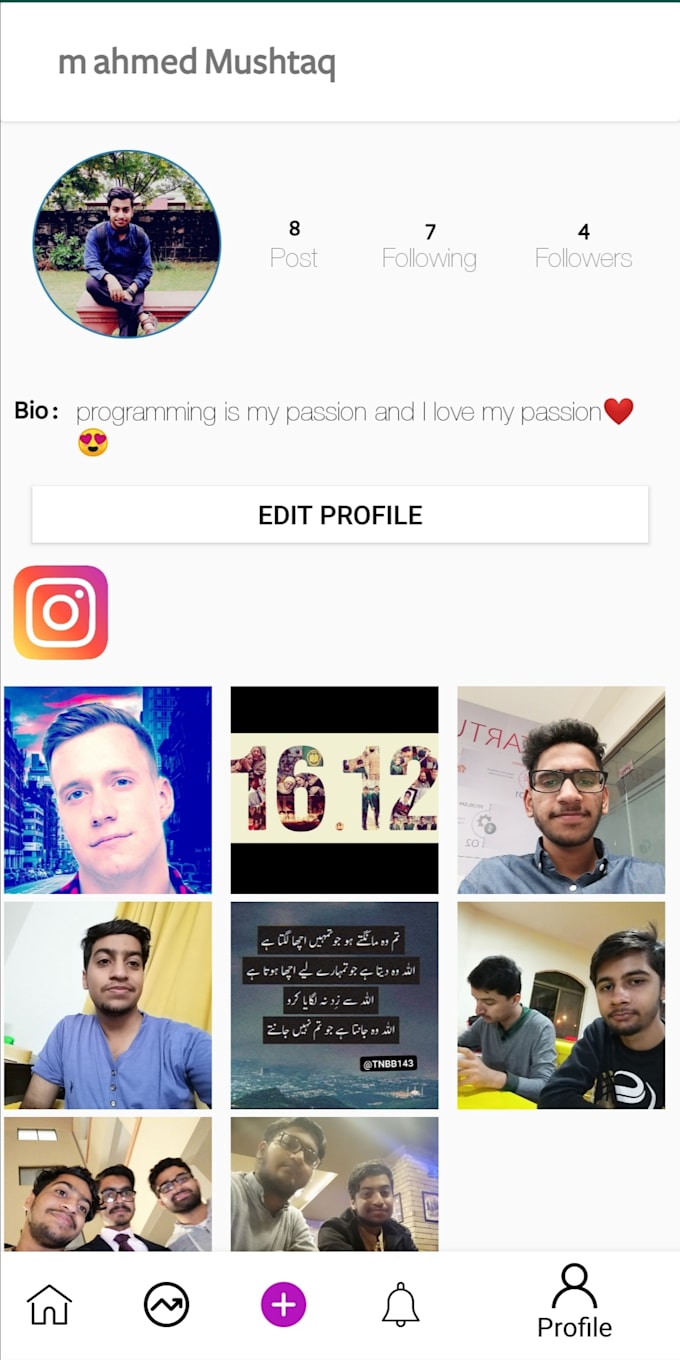Viewport: 680px width, 1360px height.
Task: Select the Profile tab
Action: [x=574, y=1302]
